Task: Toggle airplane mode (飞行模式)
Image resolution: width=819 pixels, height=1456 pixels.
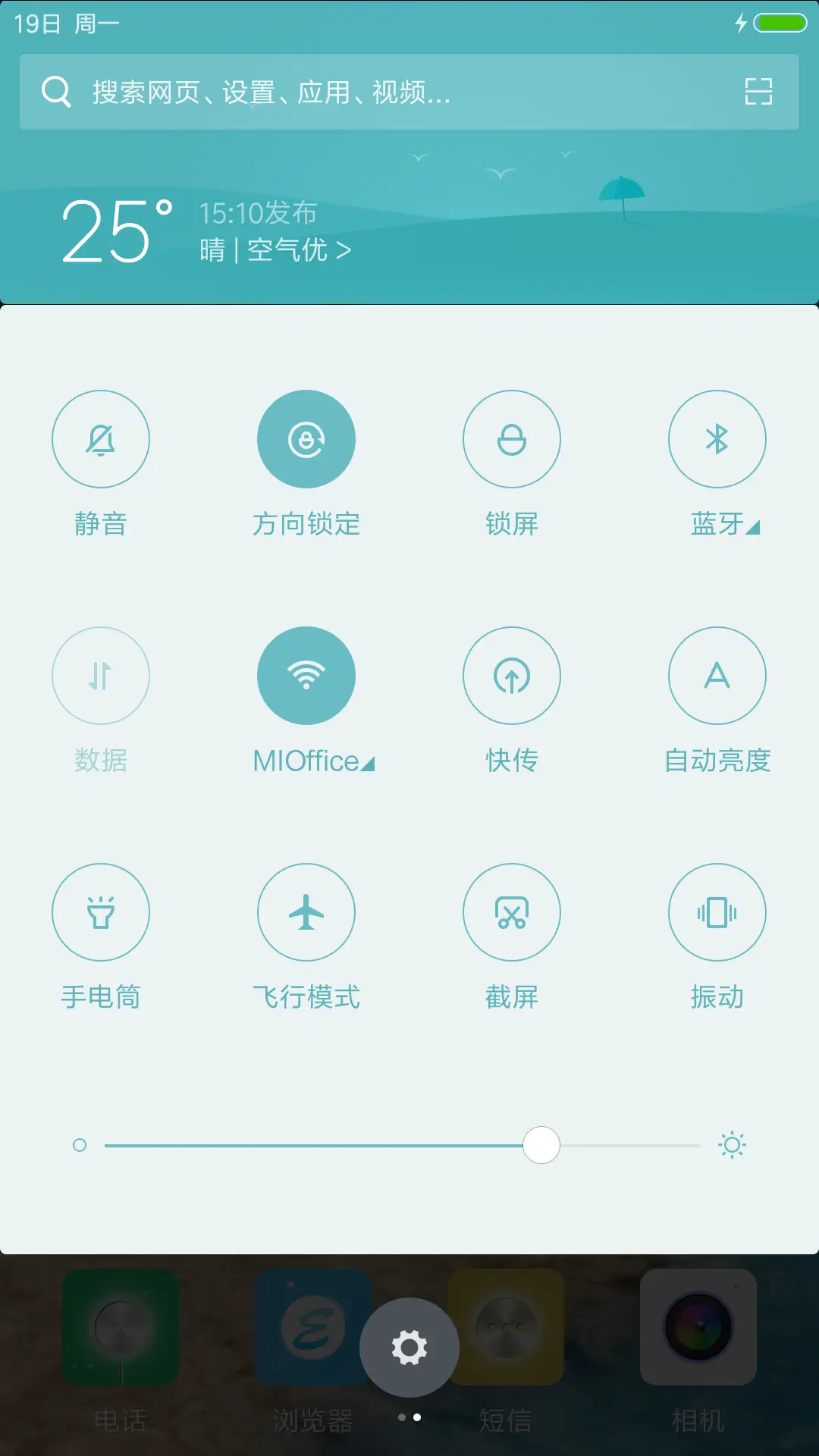Action: [306, 912]
